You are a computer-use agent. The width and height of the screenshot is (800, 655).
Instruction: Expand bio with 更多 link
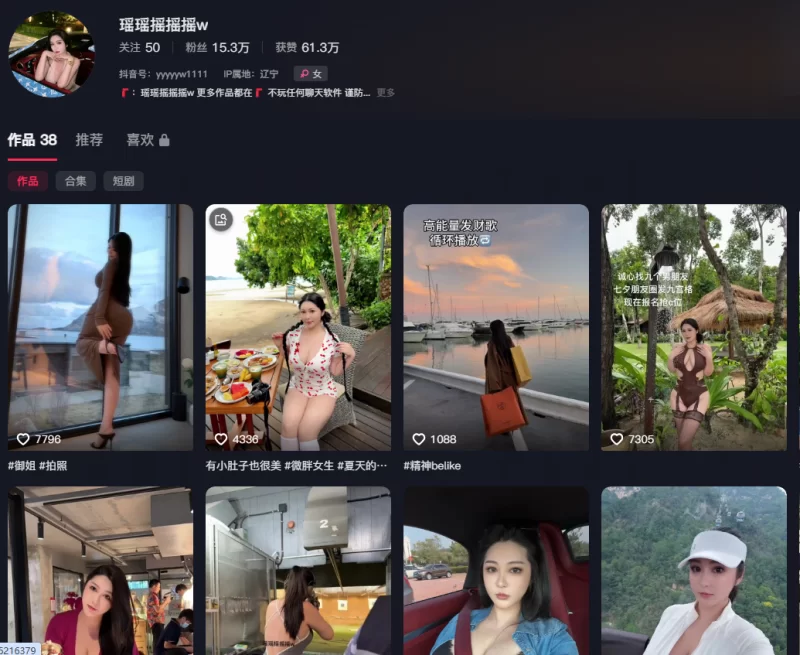(385, 93)
